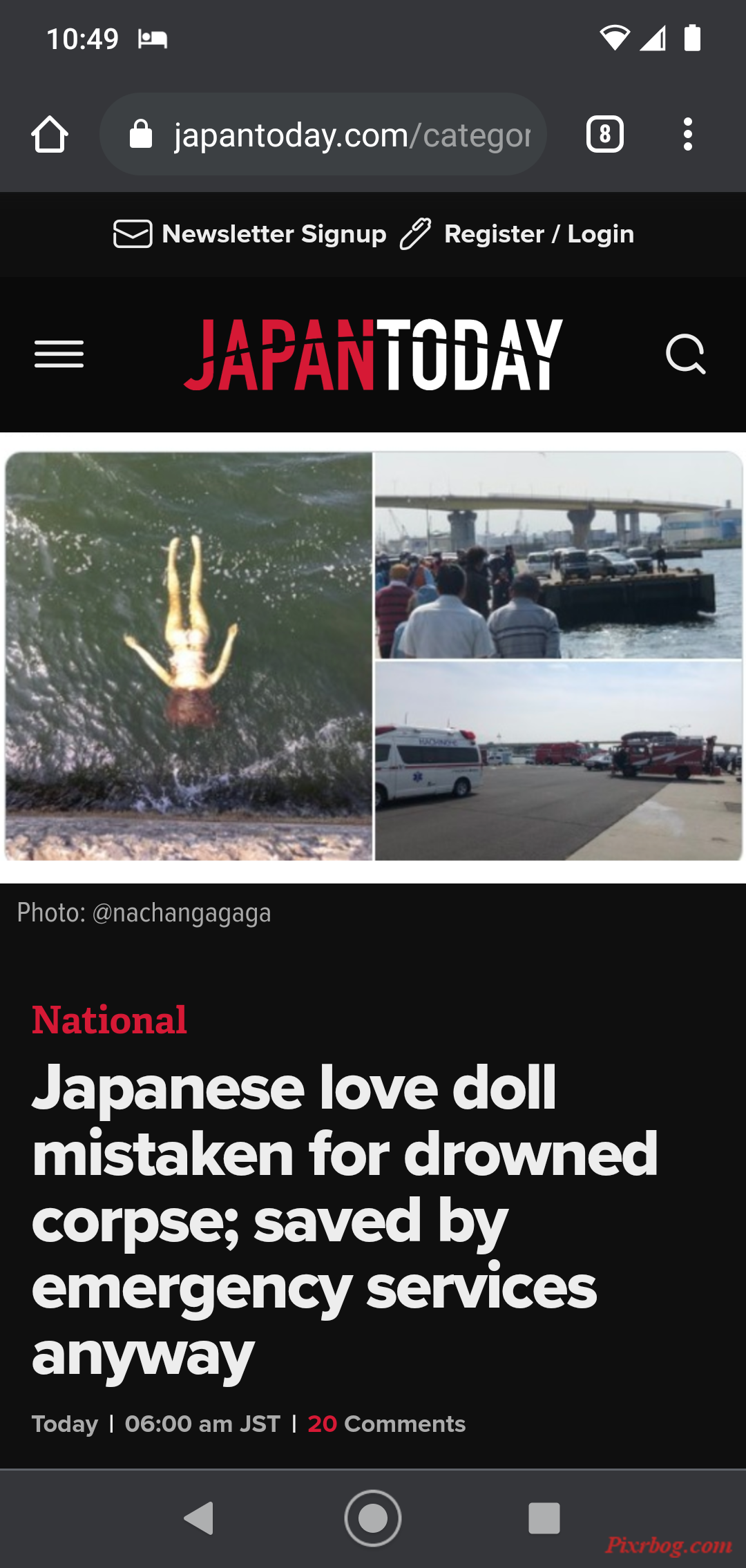The width and height of the screenshot is (746, 1568).
Task: Tap Register / Login
Action: click(538, 234)
